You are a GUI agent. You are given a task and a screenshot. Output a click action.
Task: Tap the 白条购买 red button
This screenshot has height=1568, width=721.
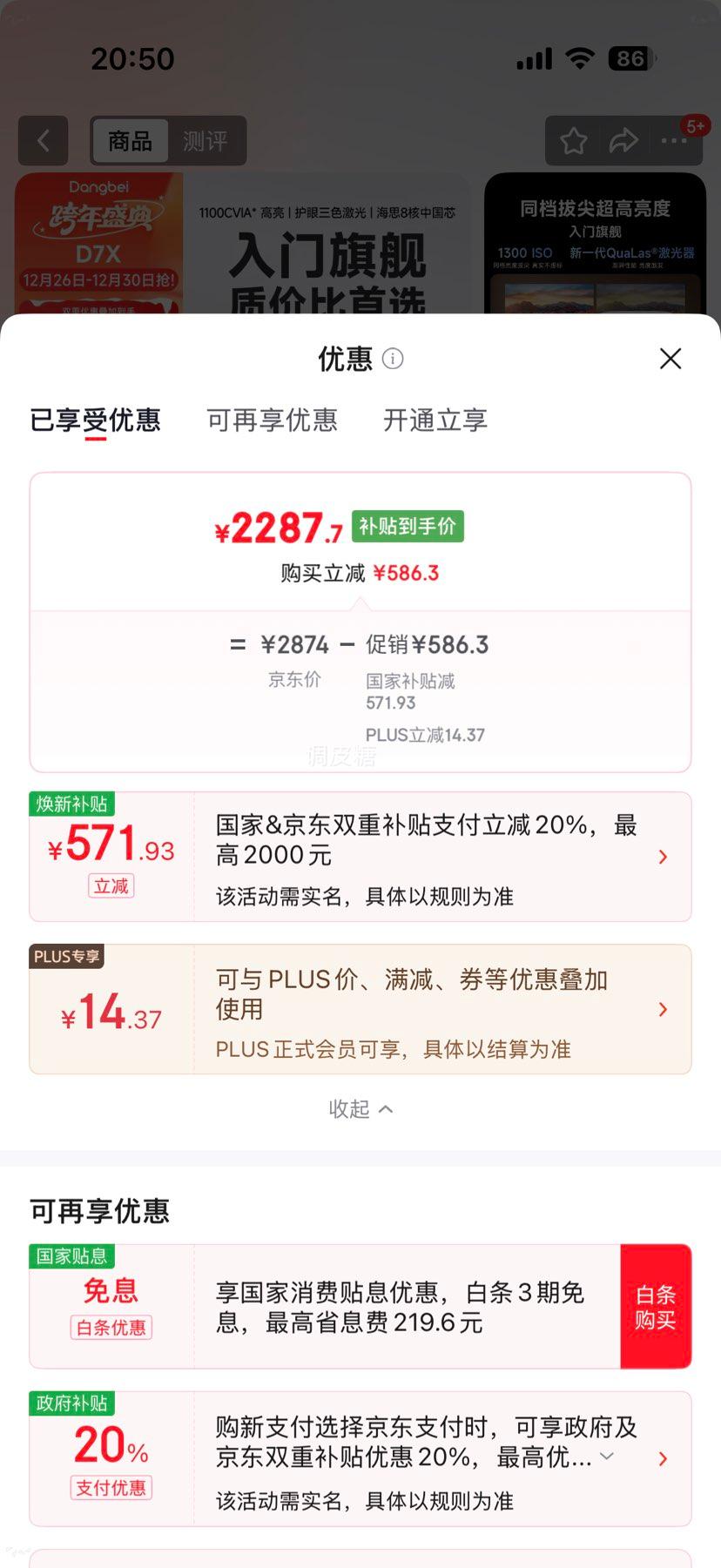[656, 1306]
